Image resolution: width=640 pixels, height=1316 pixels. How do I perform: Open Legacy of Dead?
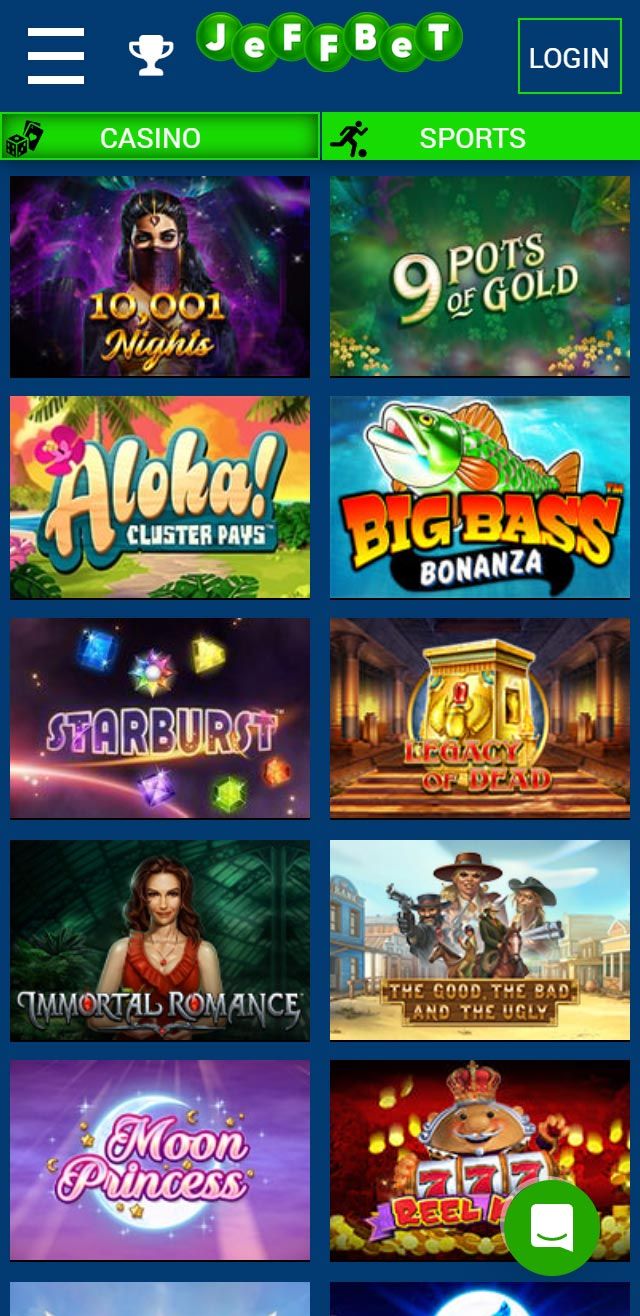480,718
